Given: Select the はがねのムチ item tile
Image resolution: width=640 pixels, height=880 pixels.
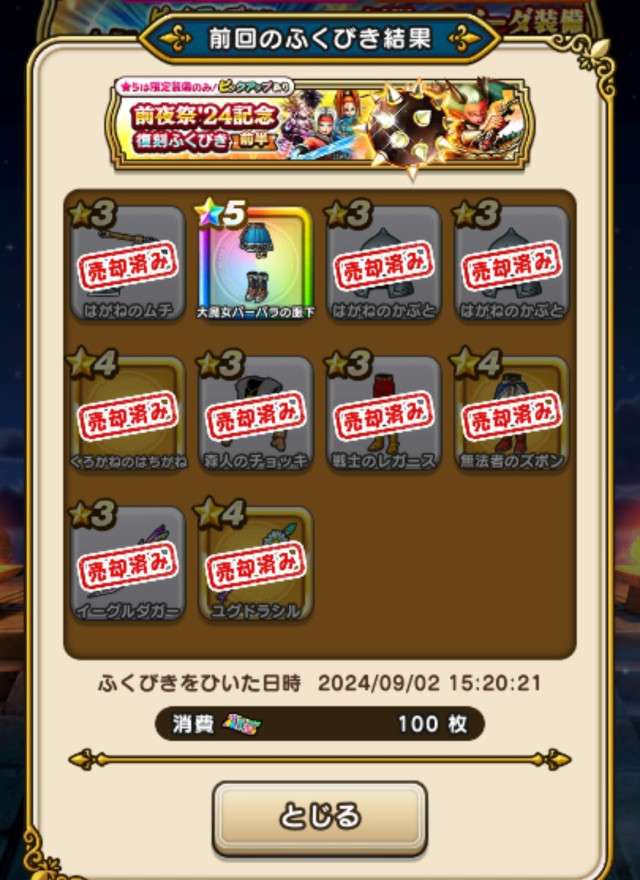Looking at the screenshot, I should tap(127, 265).
